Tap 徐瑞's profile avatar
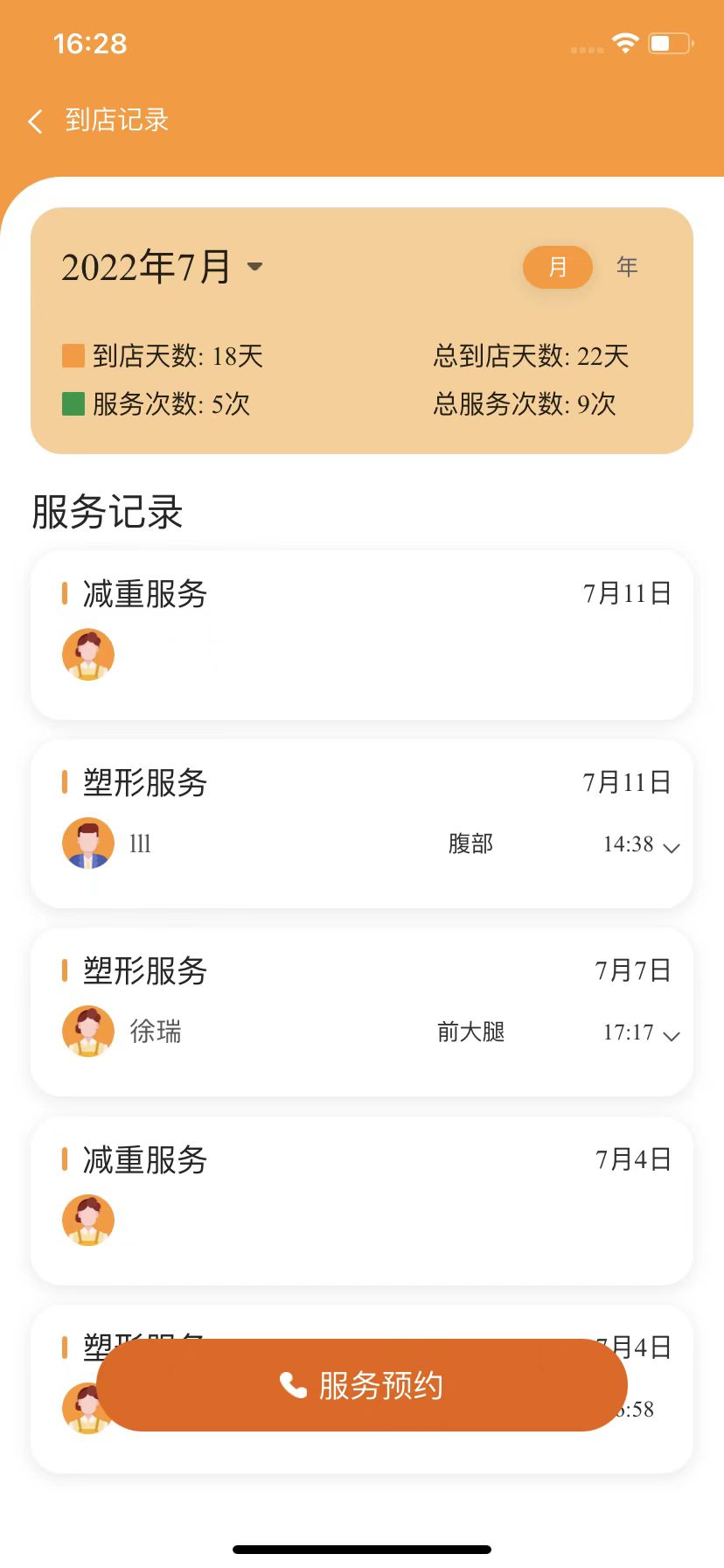Image resolution: width=724 pixels, height=1568 pixels. tap(87, 1031)
